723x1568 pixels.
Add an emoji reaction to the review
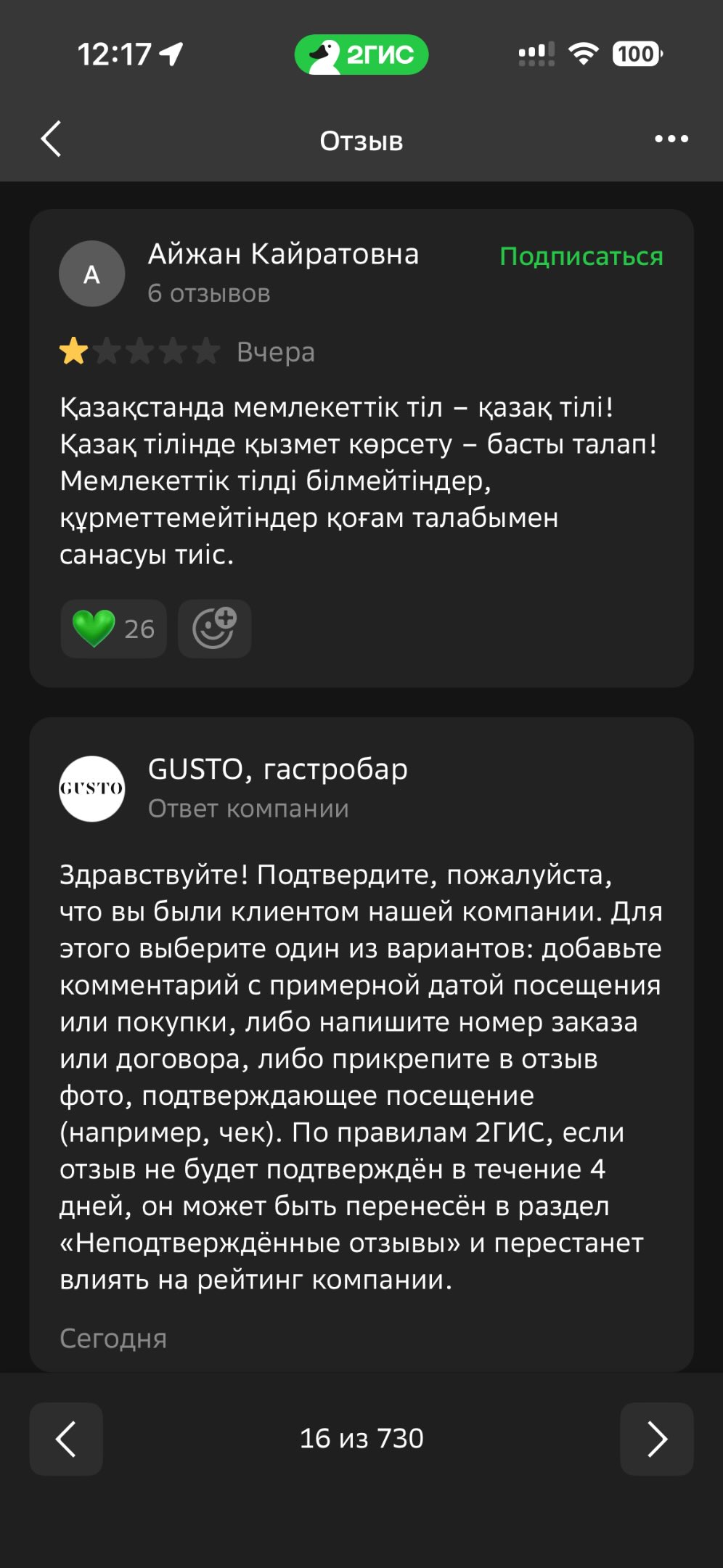214,629
